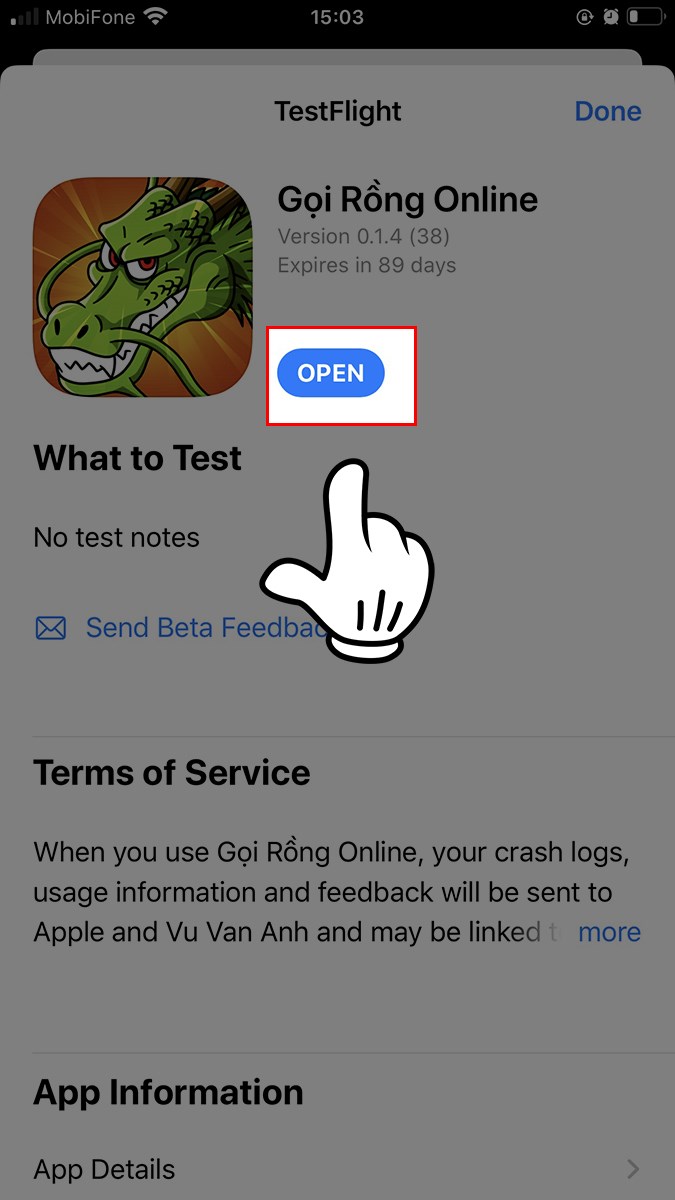
Task: Open the App Details row
Action: 336,1169
